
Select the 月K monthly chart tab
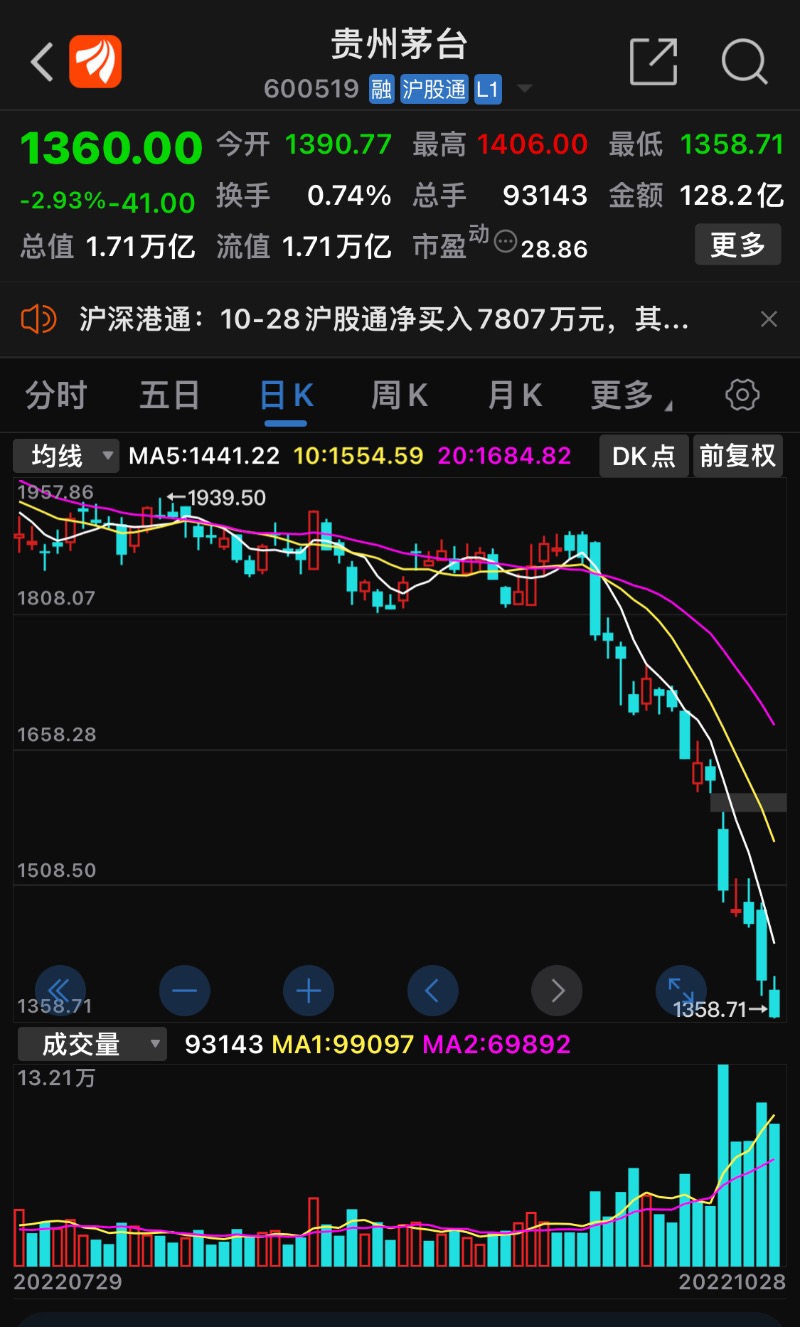[x=514, y=396]
